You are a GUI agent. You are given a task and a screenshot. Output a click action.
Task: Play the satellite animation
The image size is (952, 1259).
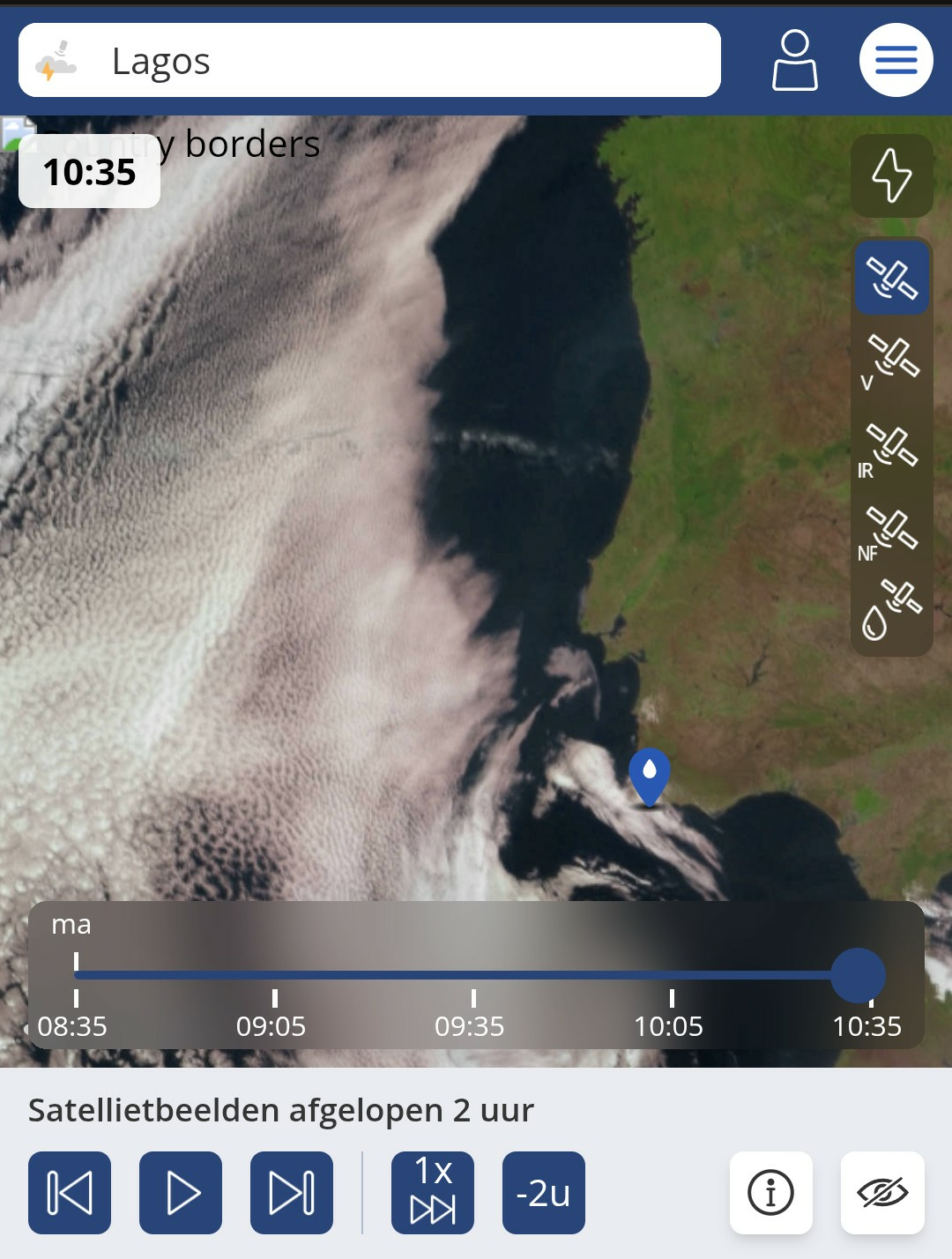(x=181, y=1193)
